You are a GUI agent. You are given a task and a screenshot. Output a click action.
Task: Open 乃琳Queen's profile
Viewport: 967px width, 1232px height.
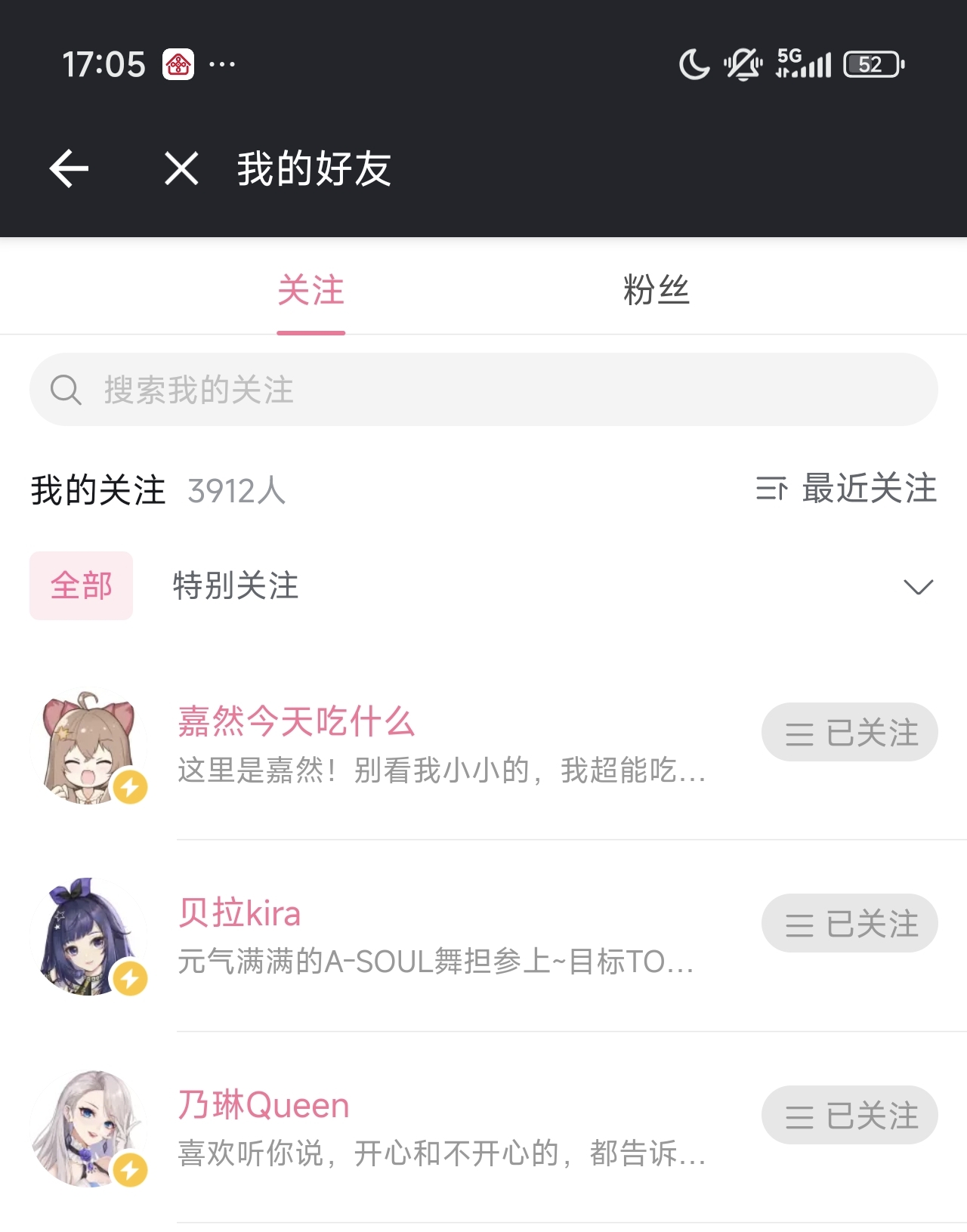(x=264, y=1106)
